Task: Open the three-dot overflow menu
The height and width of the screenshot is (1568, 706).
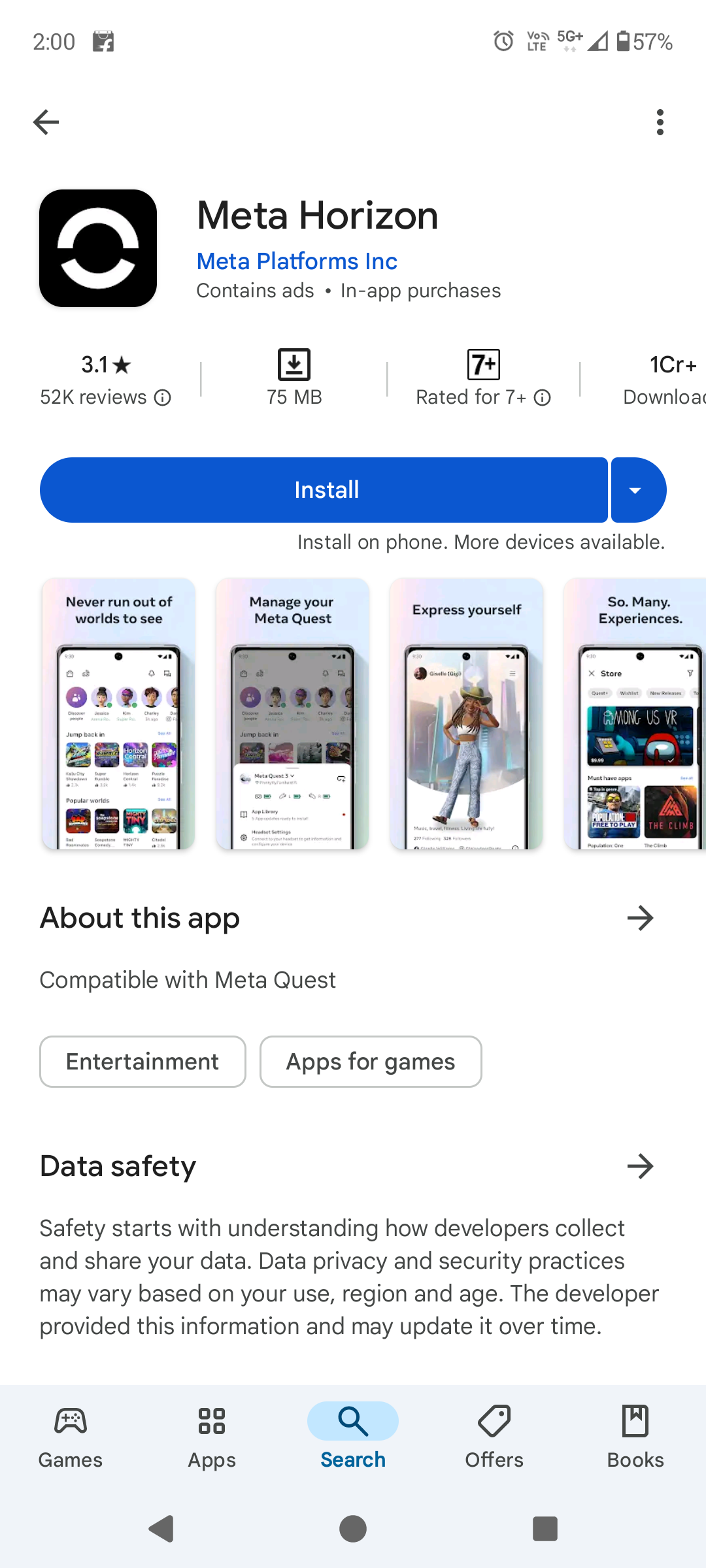Action: coord(660,122)
